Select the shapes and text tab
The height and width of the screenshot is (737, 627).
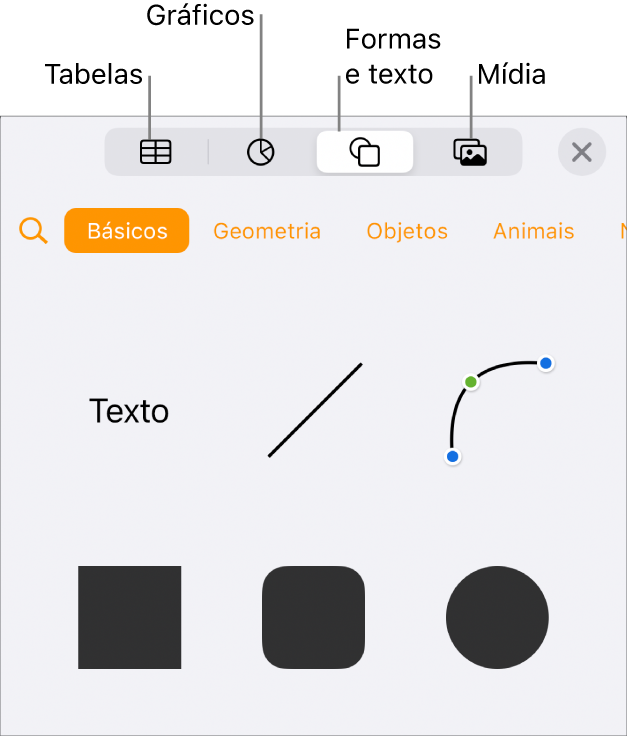(x=365, y=152)
